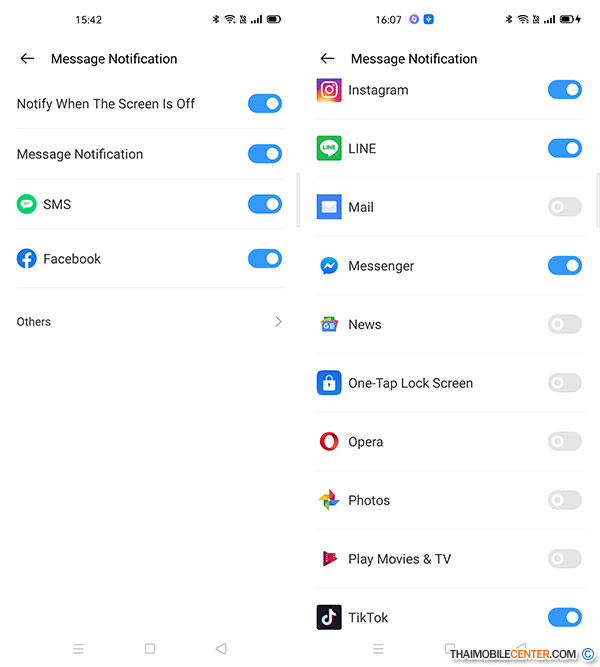Turn on the Photos toggle
The image size is (600, 667).
(x=565, y=500)
